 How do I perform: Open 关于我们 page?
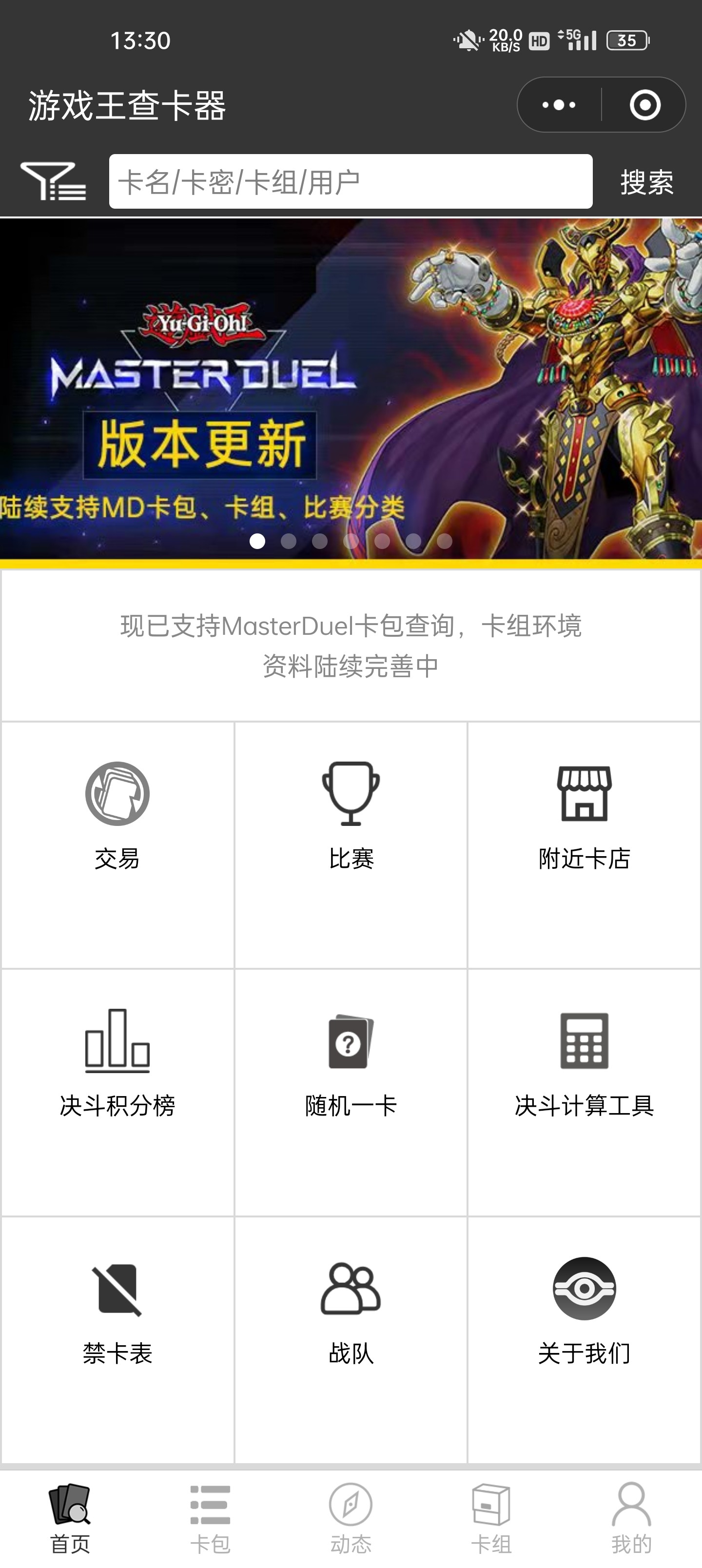584,1309
